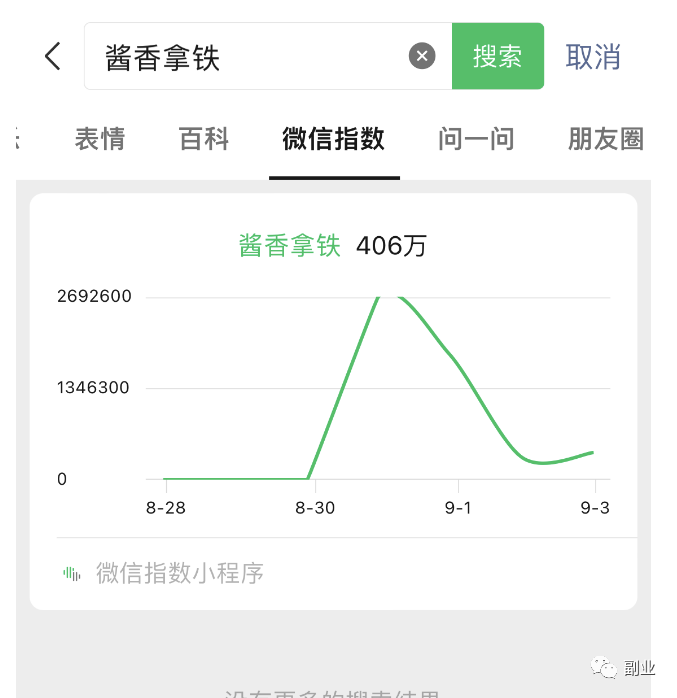Tap the green 搜索 button
This screenshot has width=677, height=698.
coord(497,56)
